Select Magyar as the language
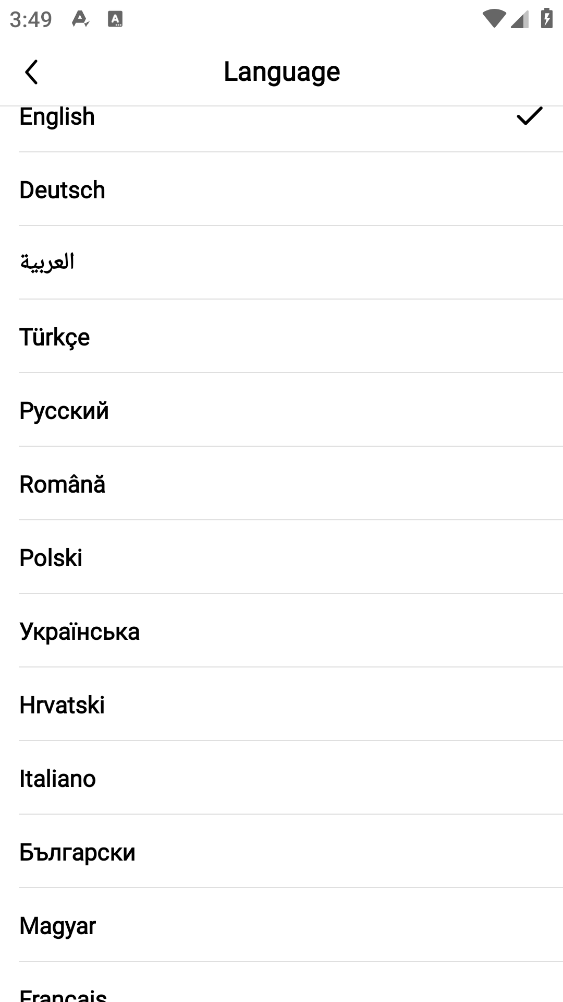The height and width of the screenshot is (1002, 563). pos(281,925)
